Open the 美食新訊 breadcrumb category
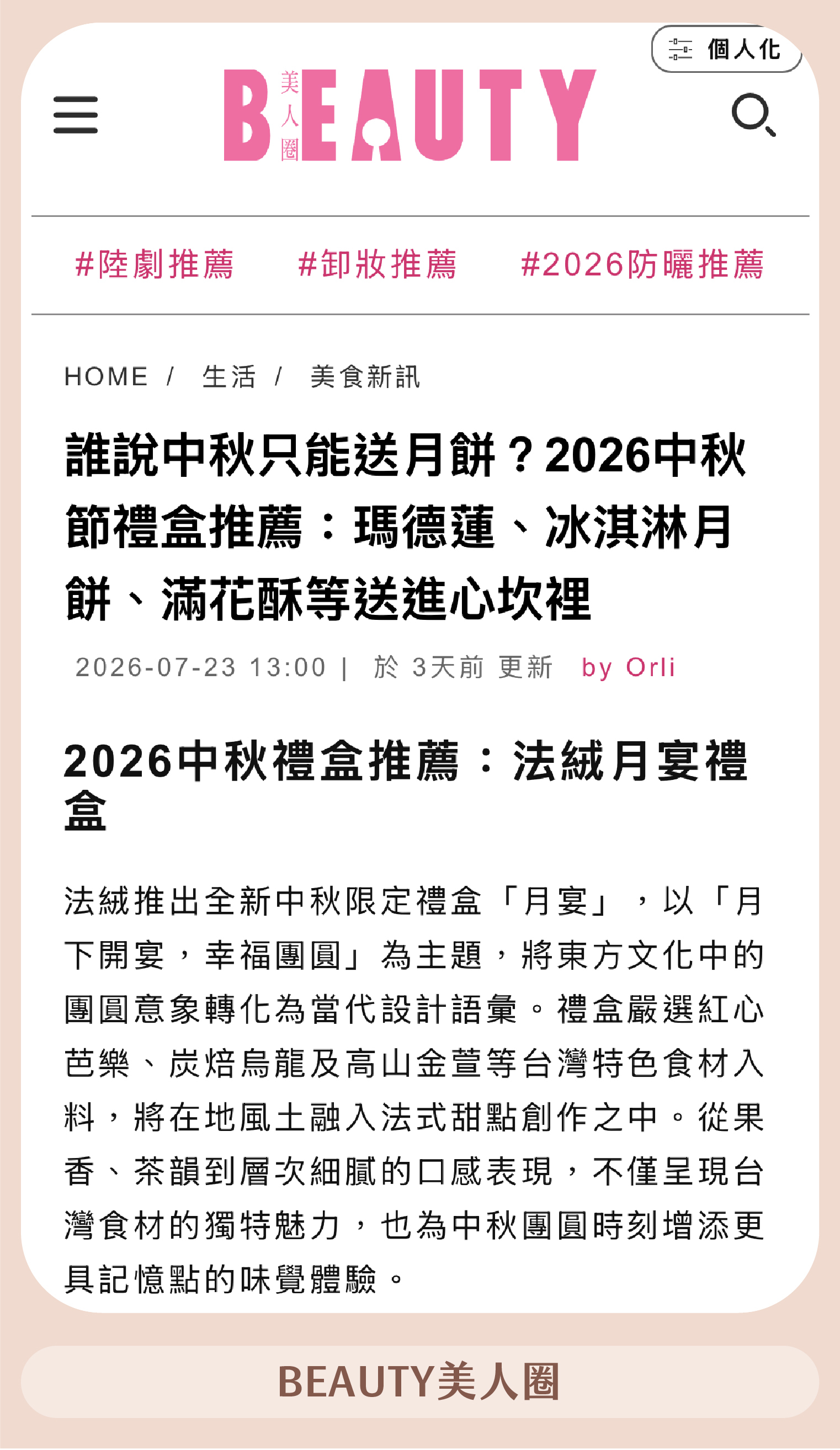 pos(365,377)
